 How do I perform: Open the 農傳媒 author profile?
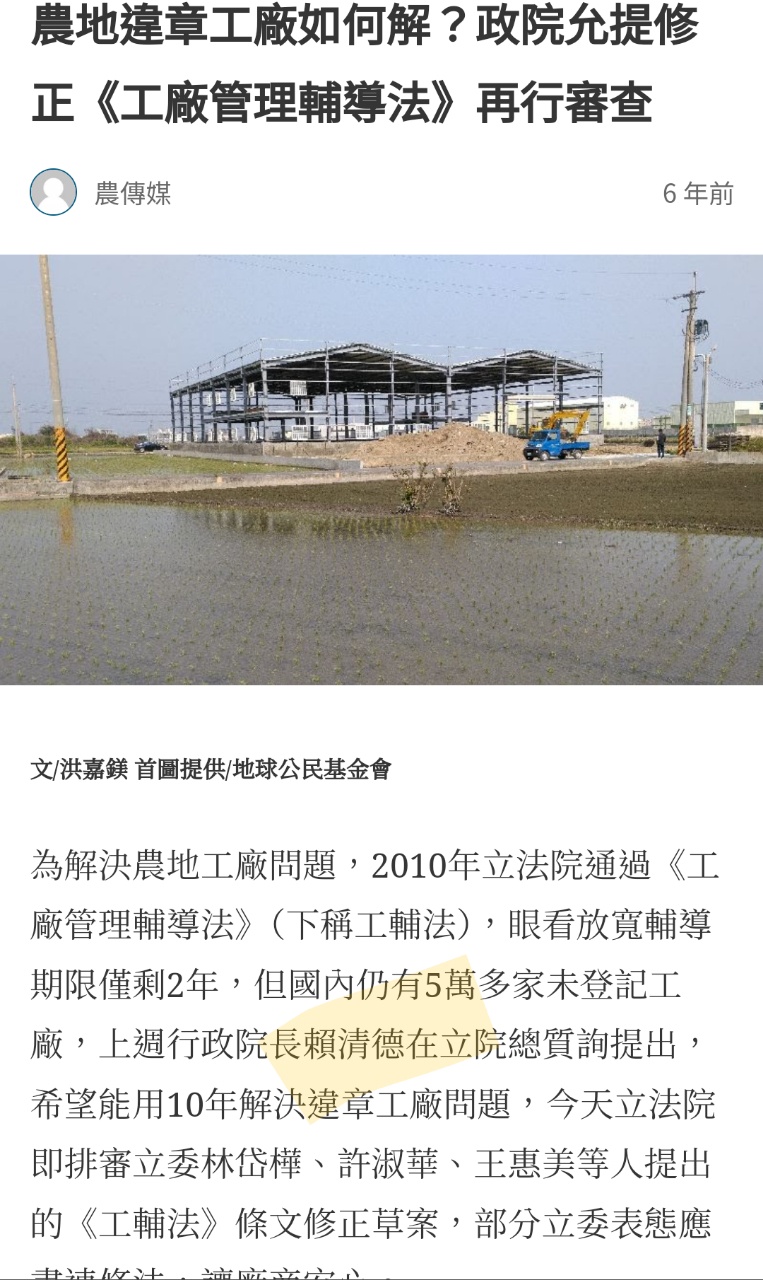[132, 193]
